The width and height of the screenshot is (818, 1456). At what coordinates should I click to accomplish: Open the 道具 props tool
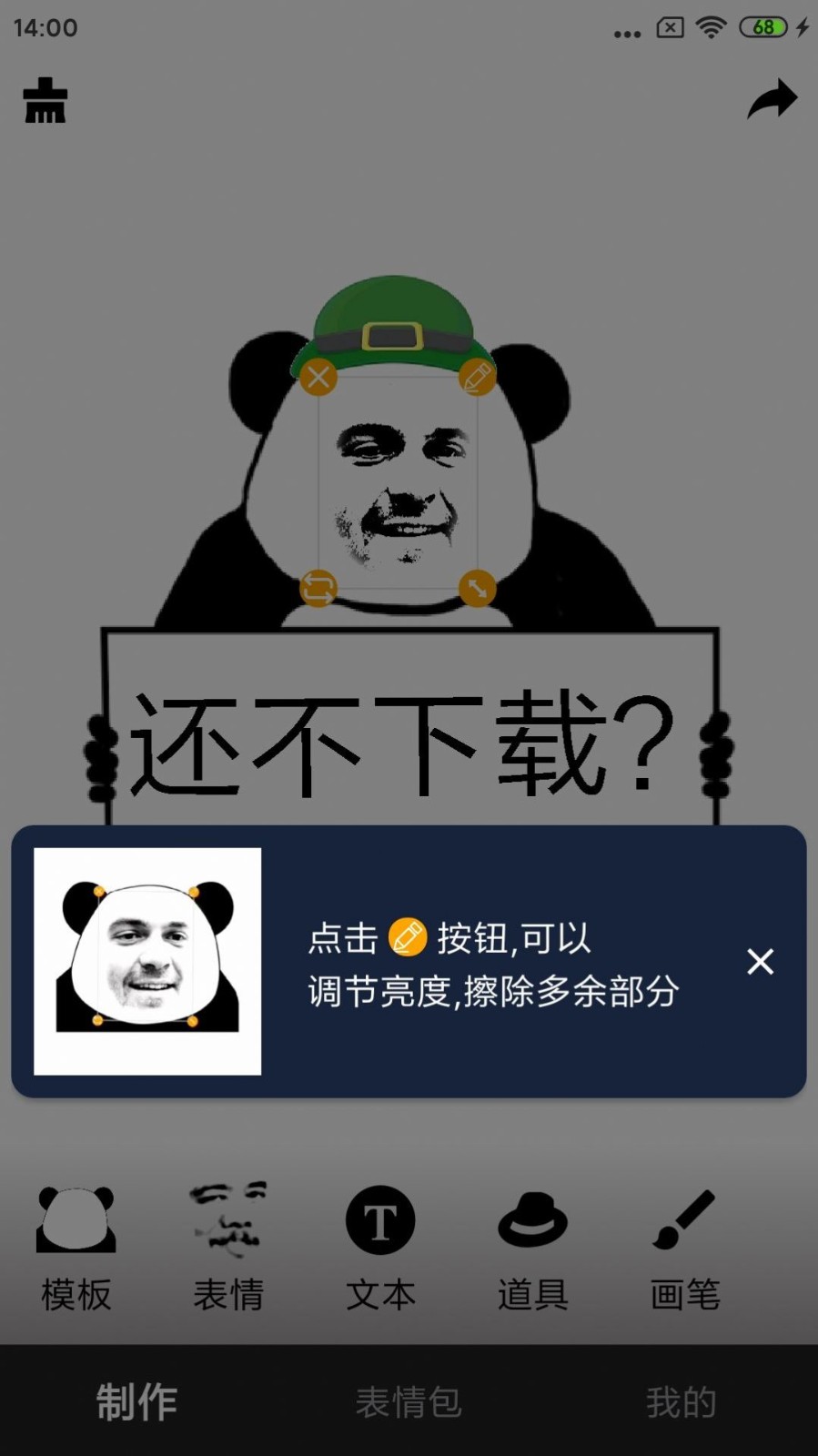(x=532, y=1248)
